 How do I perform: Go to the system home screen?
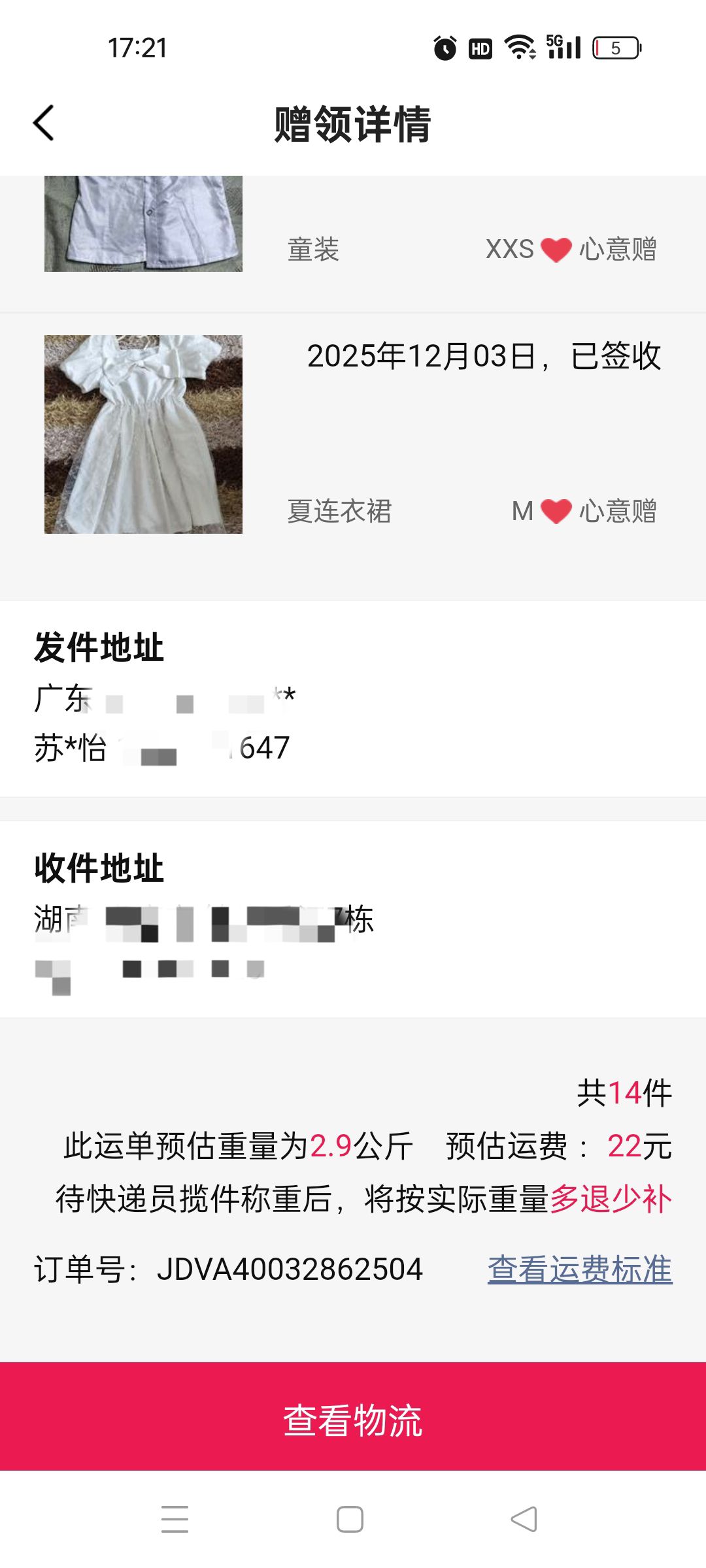click(x=350, y=1519)
